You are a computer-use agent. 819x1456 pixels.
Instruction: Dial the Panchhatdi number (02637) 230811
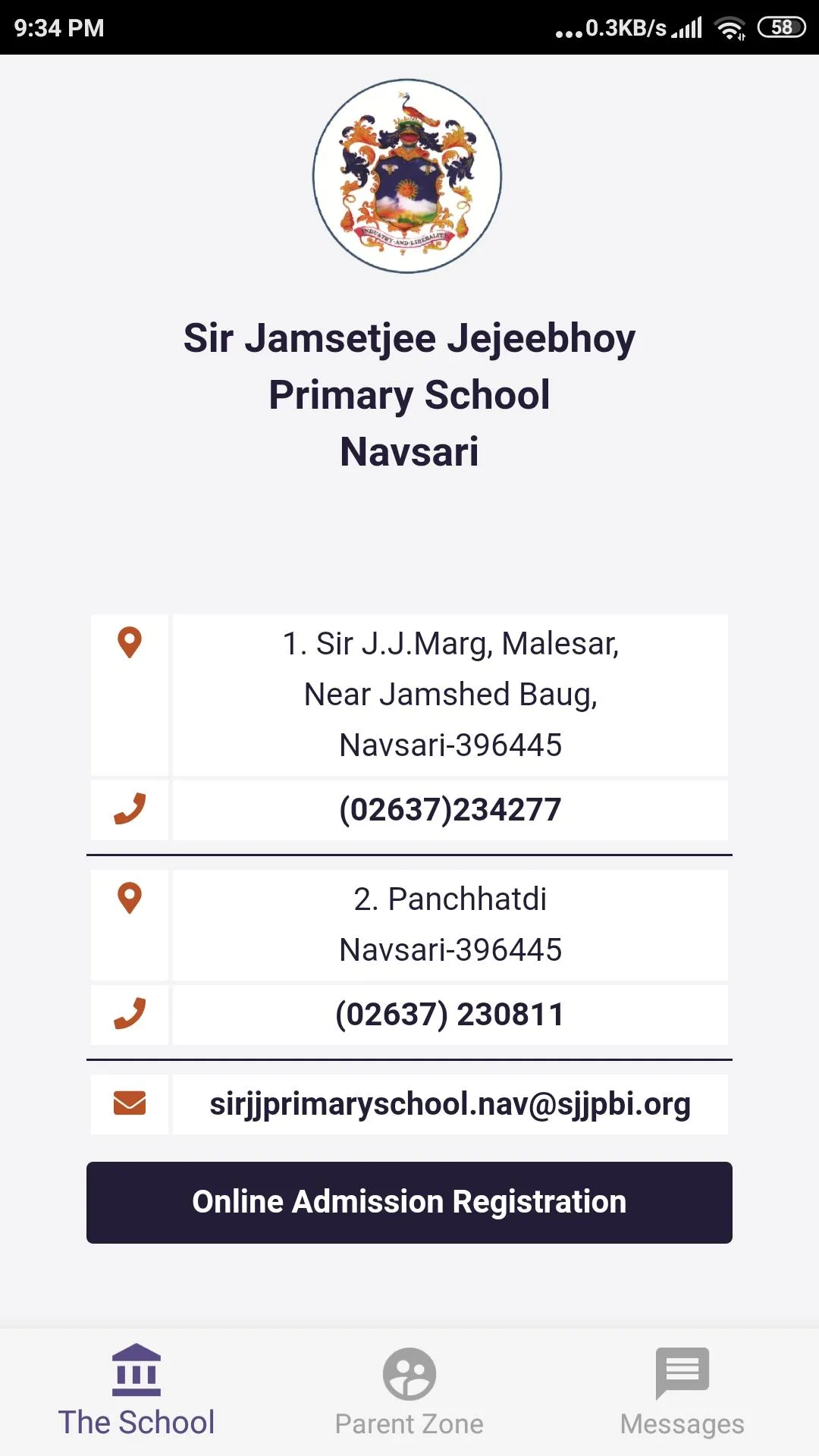[450, 1015]
